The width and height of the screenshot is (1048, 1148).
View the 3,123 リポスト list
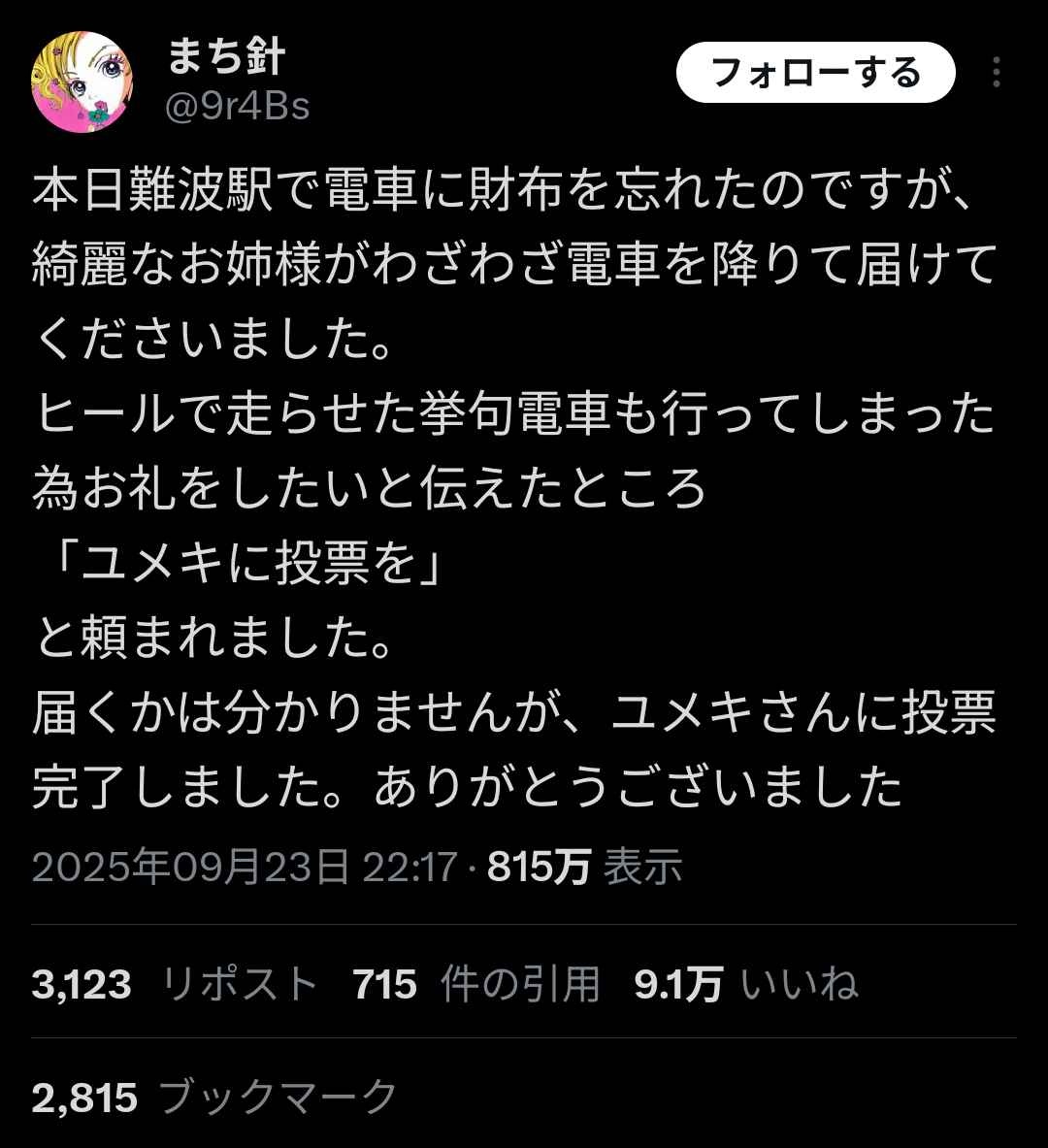tap(175, 985)
